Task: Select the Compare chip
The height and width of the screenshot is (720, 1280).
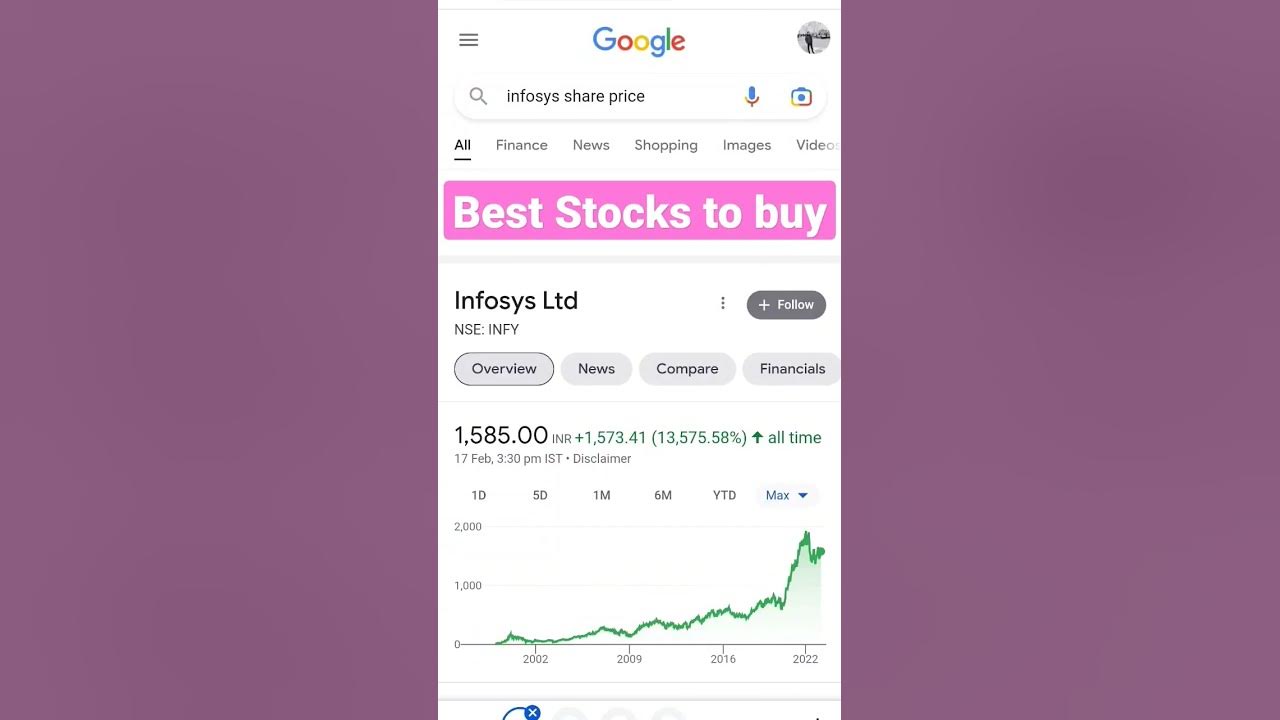Action: (687, 369)
